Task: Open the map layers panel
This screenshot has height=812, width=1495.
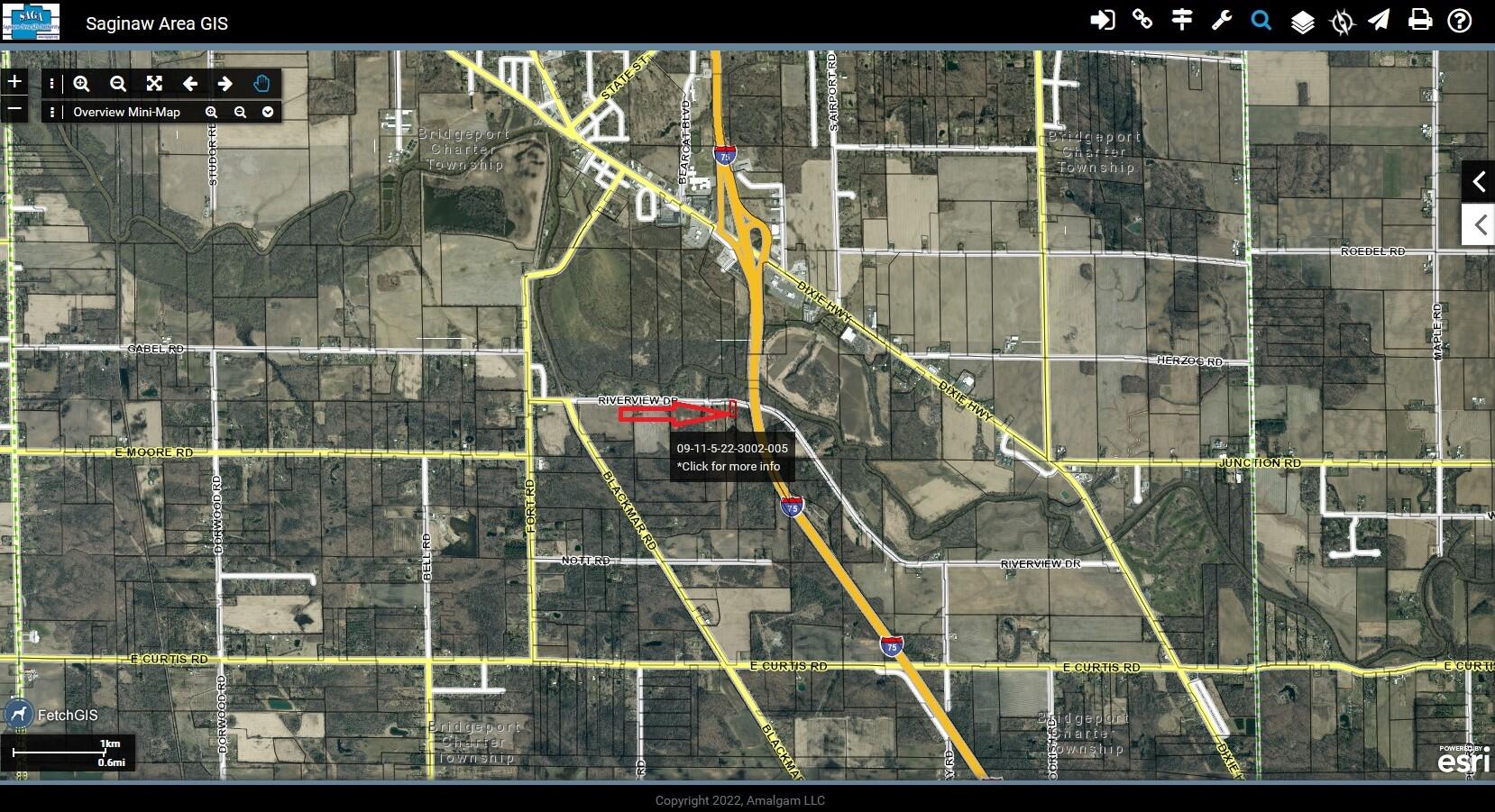Action: [1302, 22]
